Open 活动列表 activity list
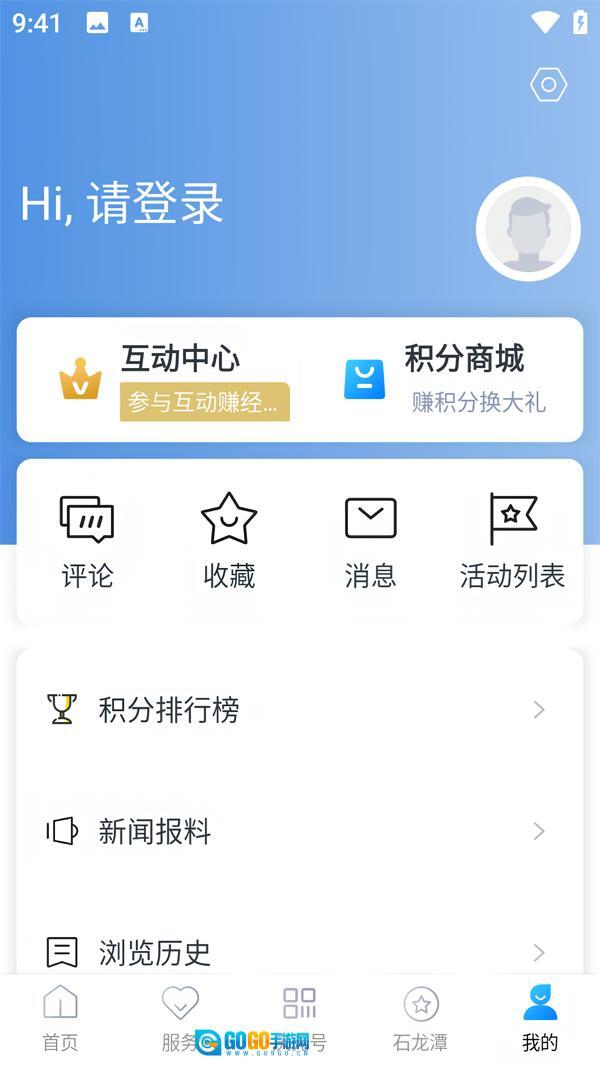600x1066 pixels. click(x=512, y=541)
